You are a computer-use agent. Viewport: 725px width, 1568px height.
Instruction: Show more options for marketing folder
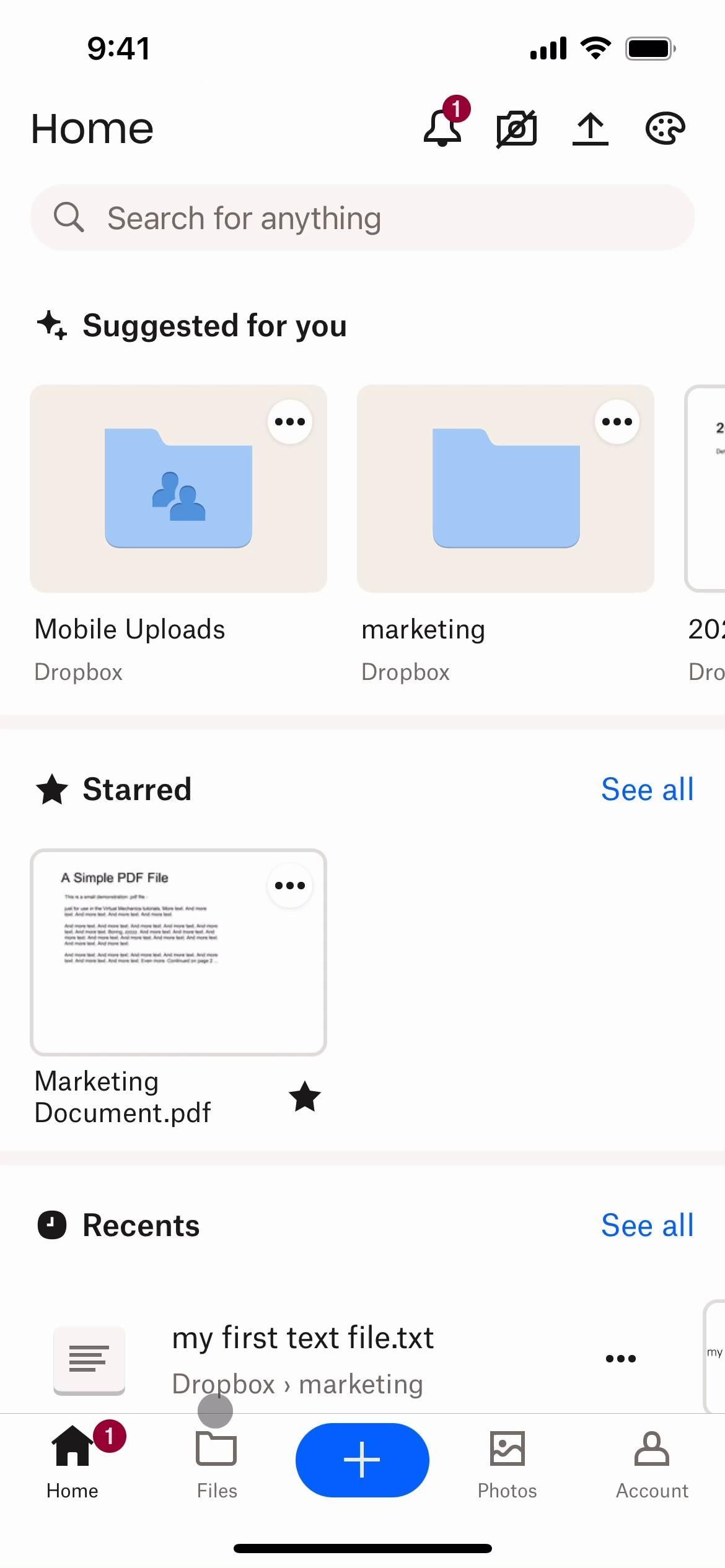pyautogui.click(x=617, y=422)
